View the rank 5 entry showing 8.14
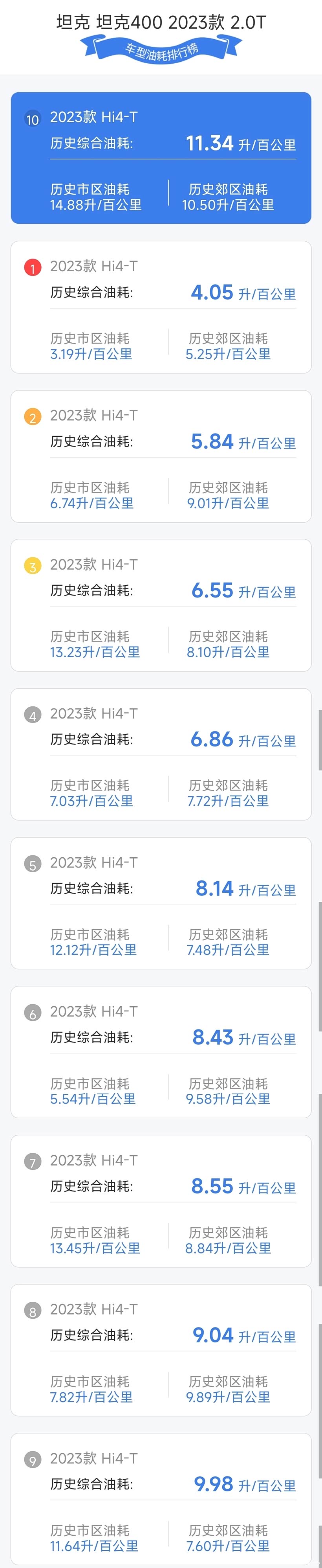This screenshot has width=322, height=1568. point(161,903)
